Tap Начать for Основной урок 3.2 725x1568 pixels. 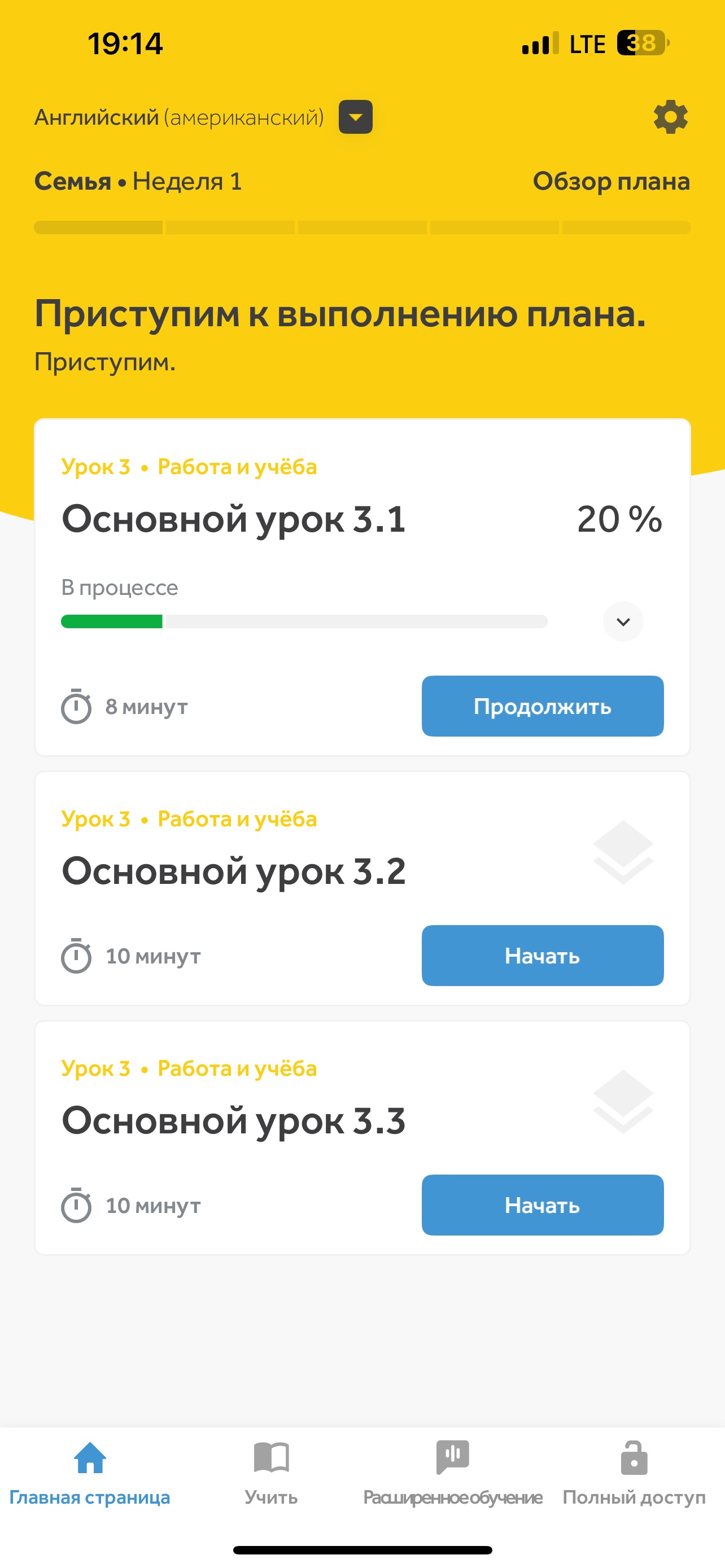[x=543, y=956]
